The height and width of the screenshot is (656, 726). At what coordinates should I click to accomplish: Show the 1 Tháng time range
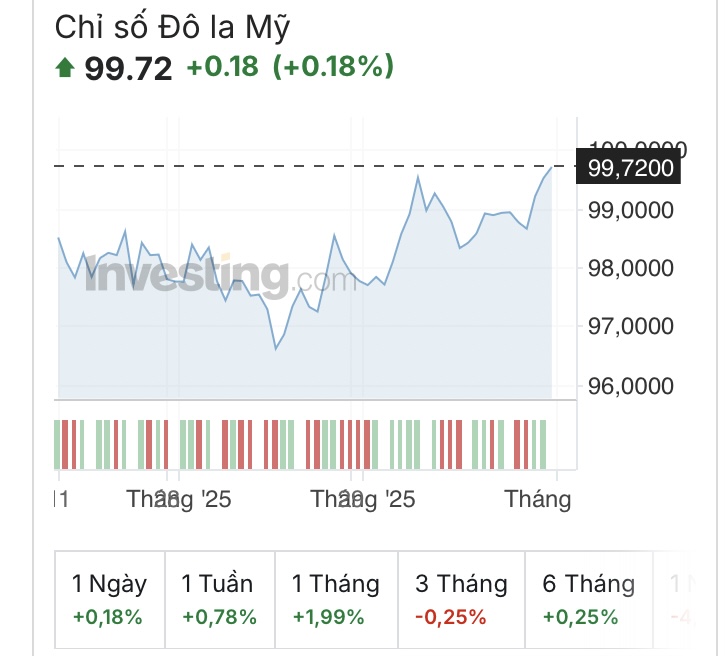(336, 599)
